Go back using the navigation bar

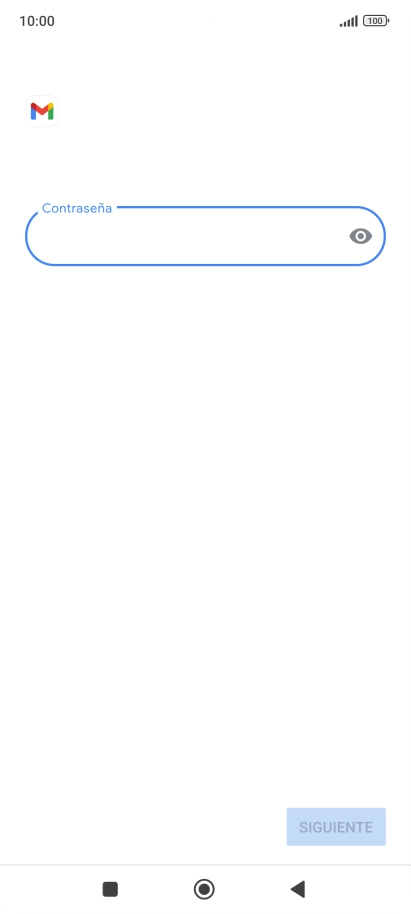click(298, 889)
